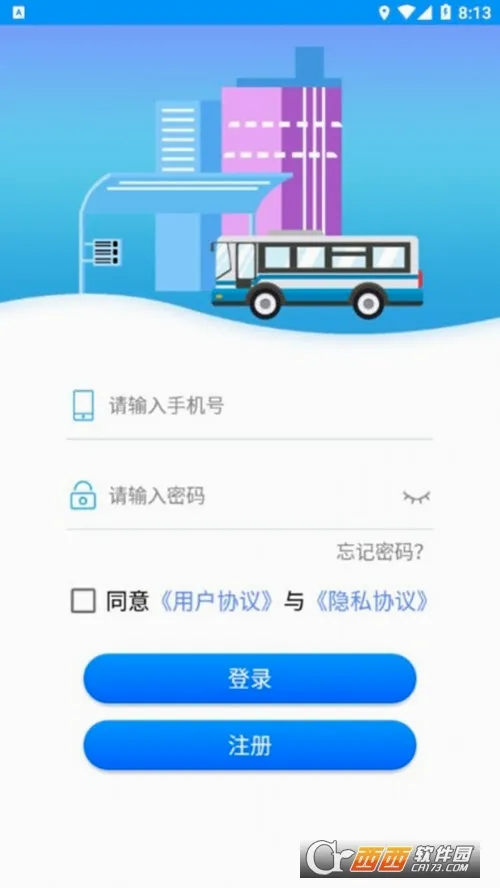Toggle password visibility eye icon

[x=416, y=497]
